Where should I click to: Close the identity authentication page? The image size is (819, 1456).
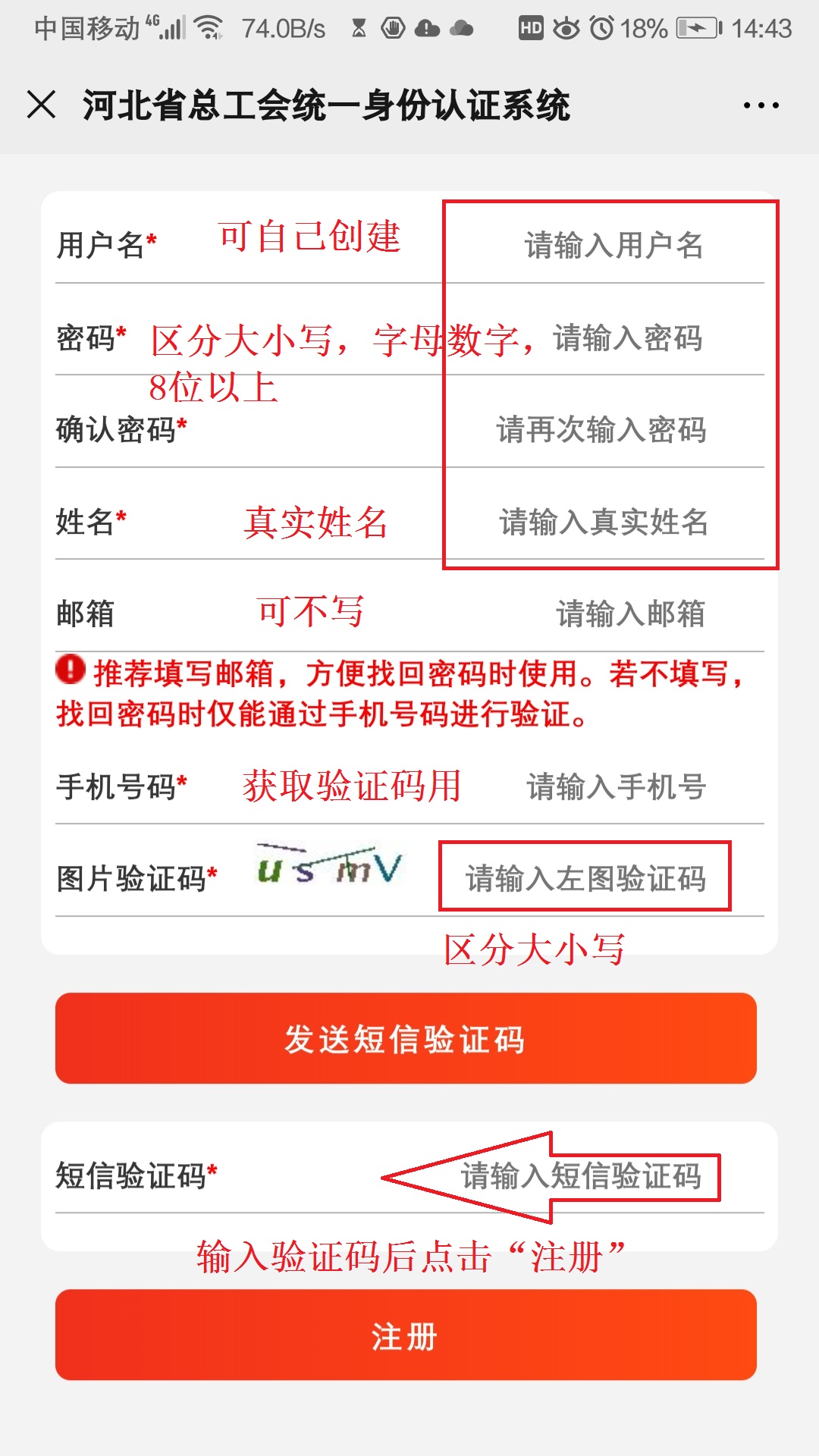[x=42, y=105]
